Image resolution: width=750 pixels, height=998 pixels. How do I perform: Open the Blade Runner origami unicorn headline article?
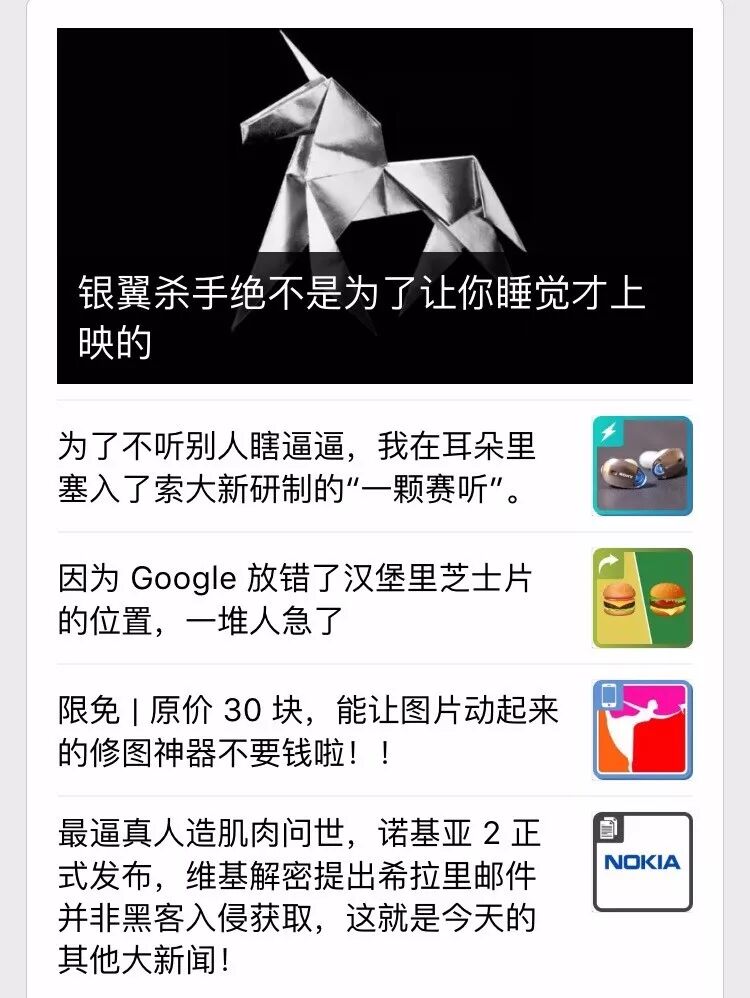point(374,205)
